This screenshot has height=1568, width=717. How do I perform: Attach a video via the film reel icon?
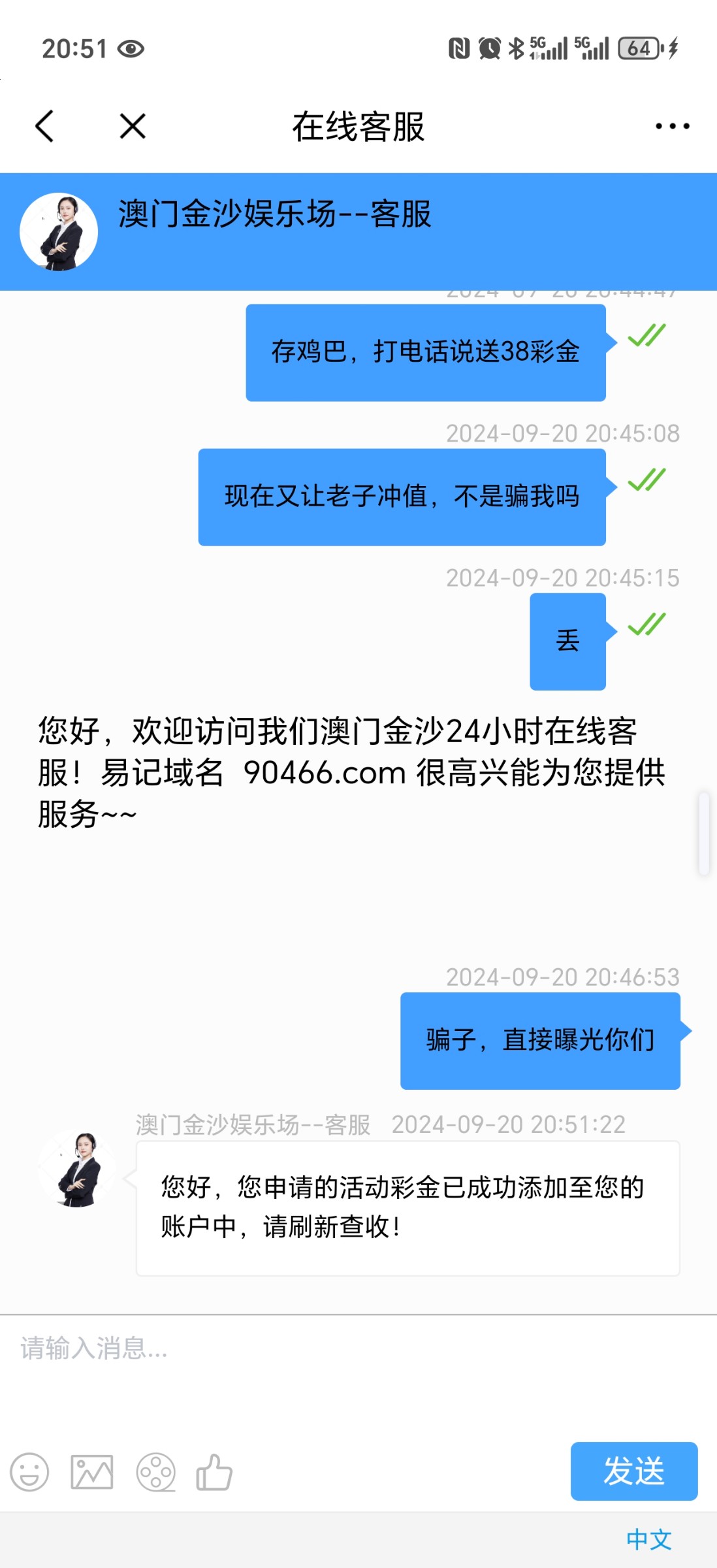pyautogui.click(x=155, y=1472)
